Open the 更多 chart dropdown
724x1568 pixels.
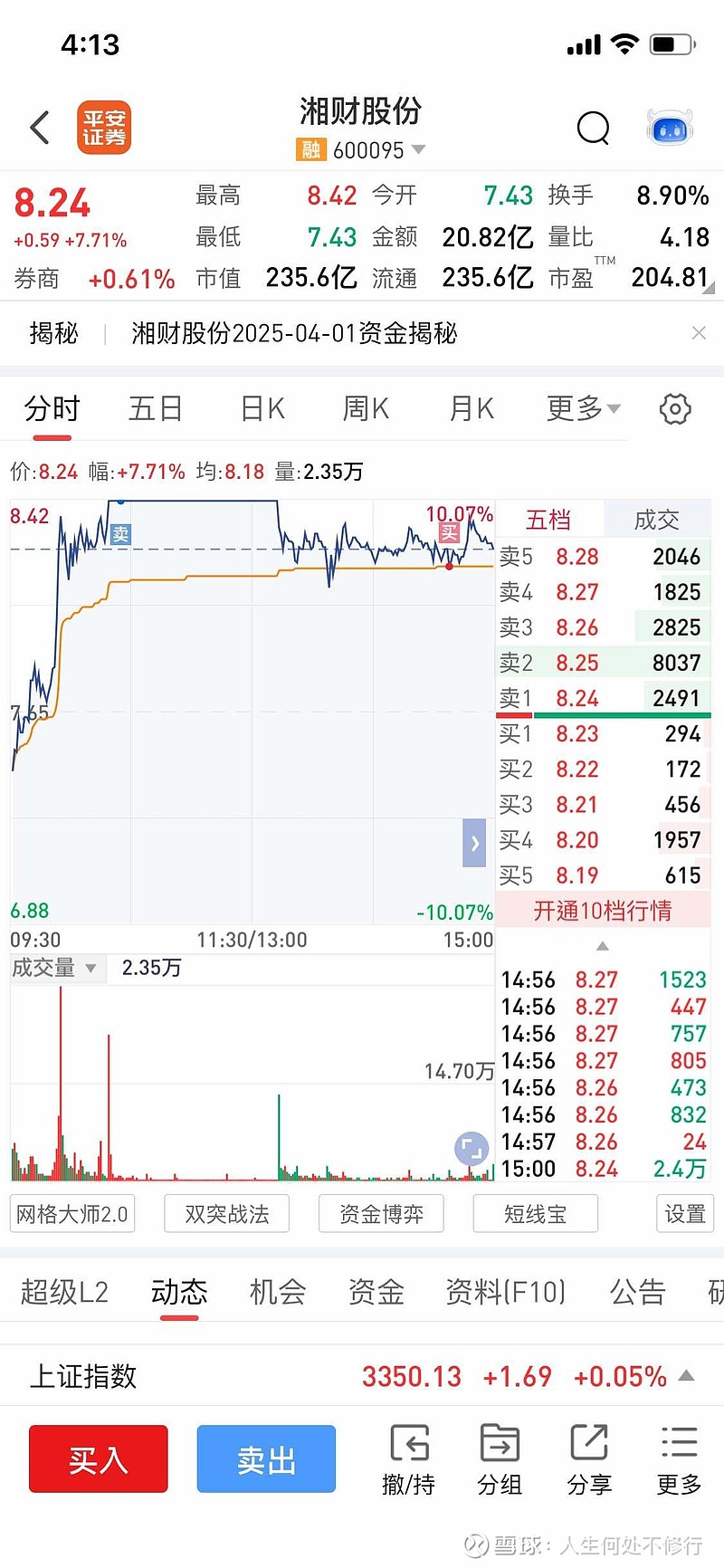click(x=584, y=408)
